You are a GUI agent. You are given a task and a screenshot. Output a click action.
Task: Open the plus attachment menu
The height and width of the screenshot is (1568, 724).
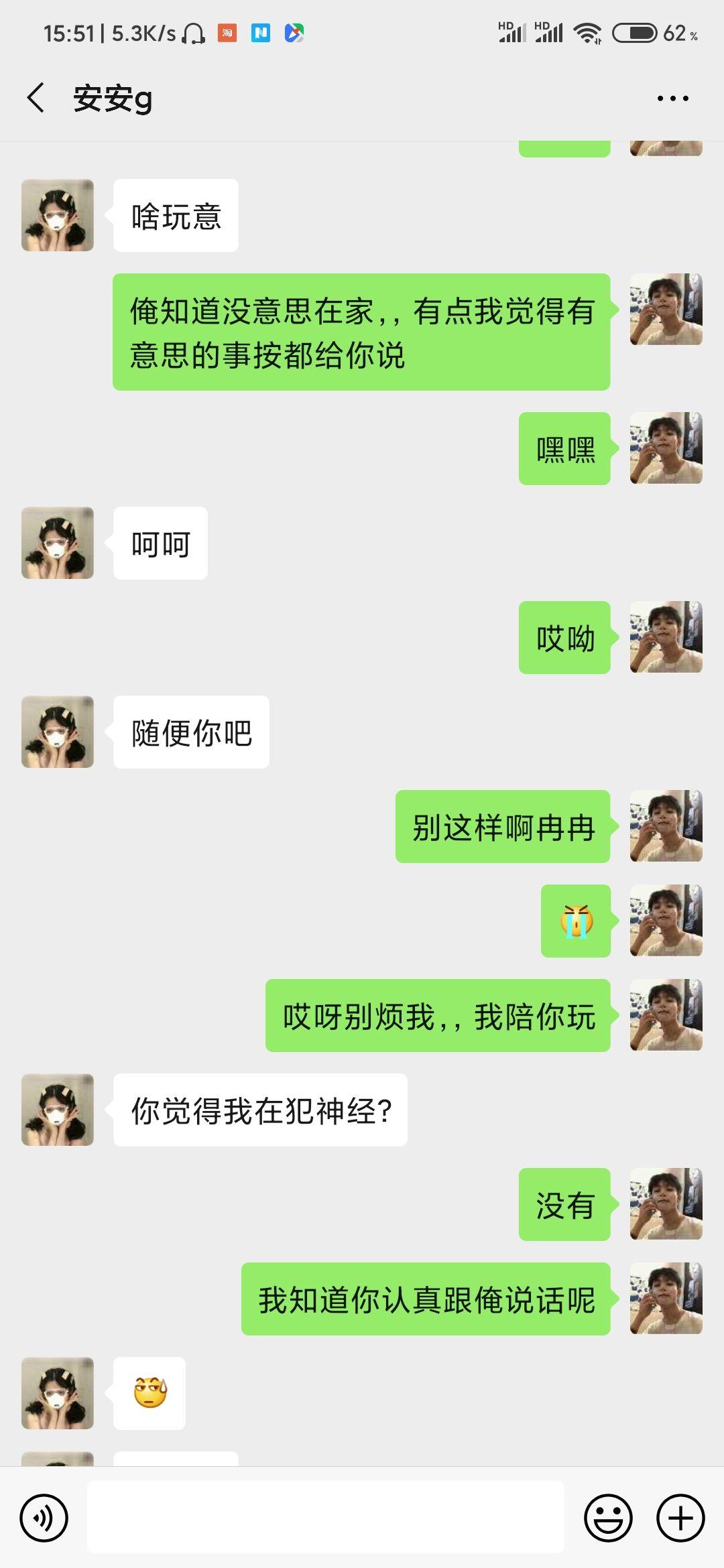pos(680,1518)
